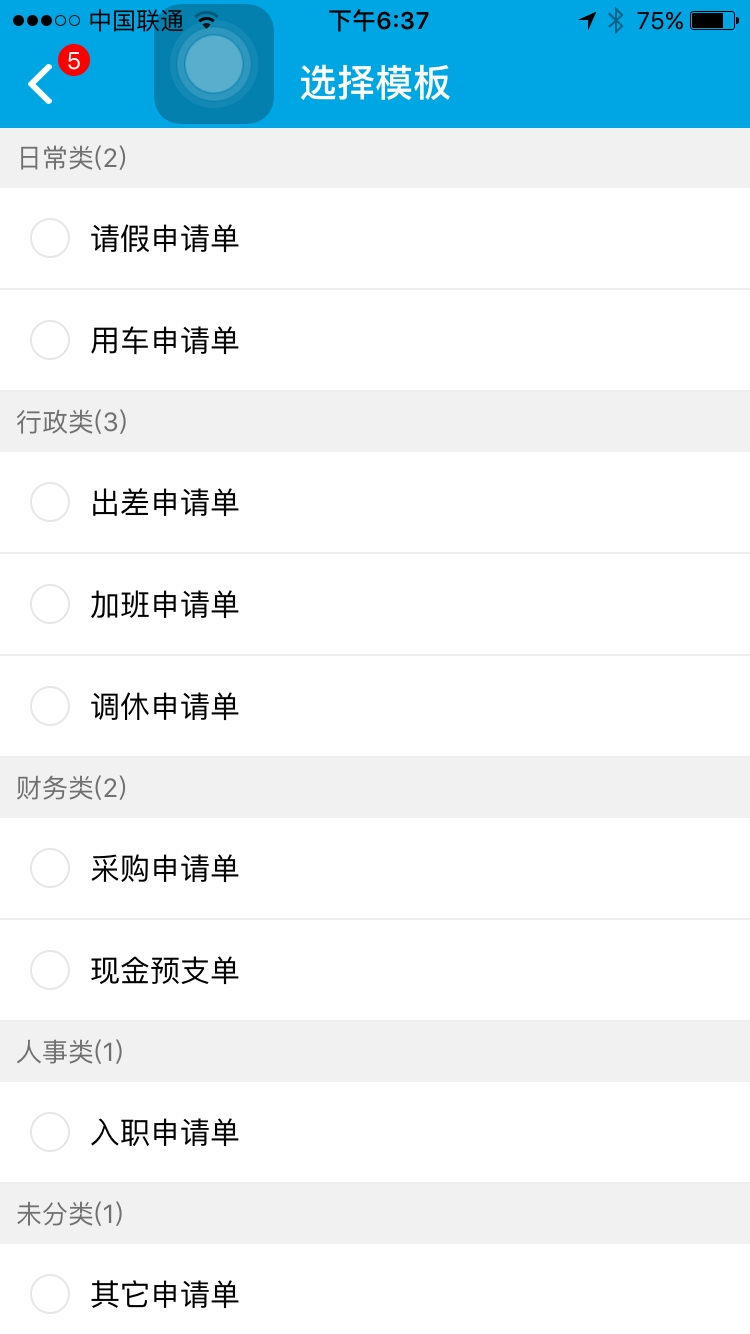Select the 请假申请单 template
The image size is (750, 1334).
(50, 239)
